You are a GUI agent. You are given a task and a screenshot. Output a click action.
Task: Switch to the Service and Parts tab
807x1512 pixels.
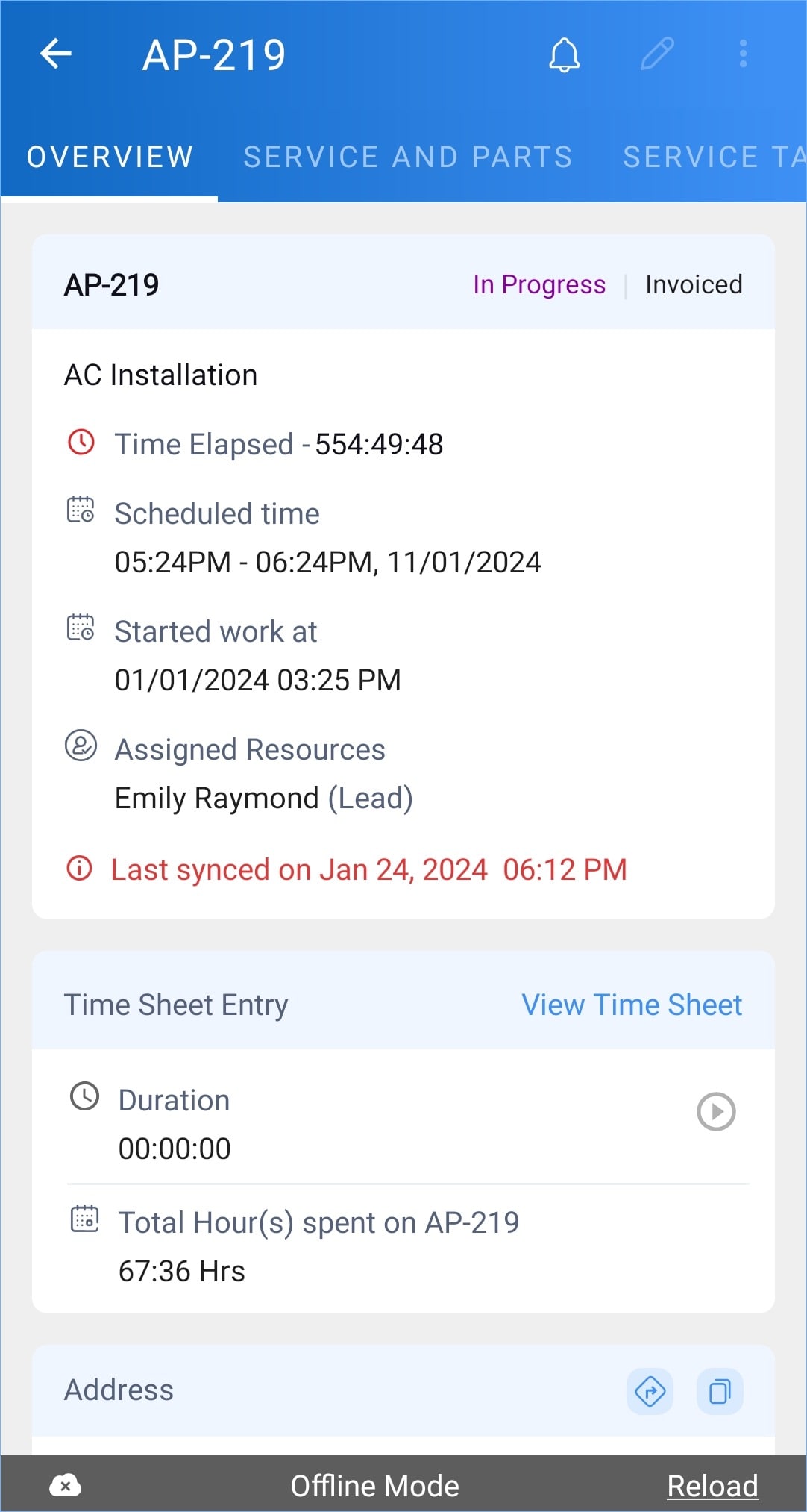pyautogui.click(x=408, y=157)
